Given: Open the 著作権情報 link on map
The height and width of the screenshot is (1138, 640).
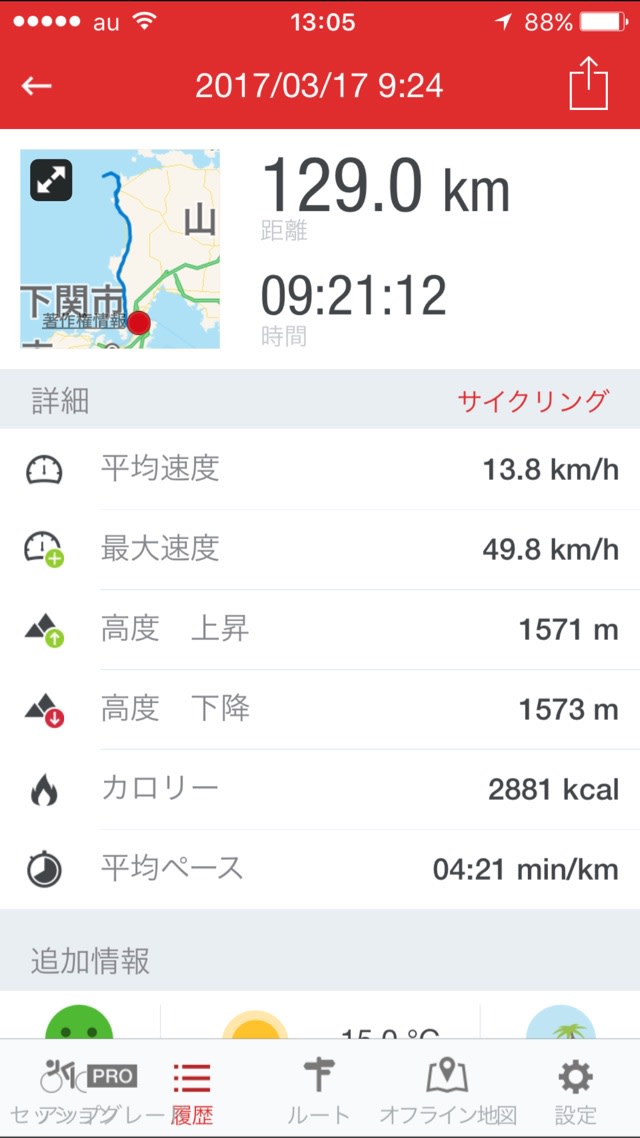Looking at the screenshot, I should click(x=84, y=321).
